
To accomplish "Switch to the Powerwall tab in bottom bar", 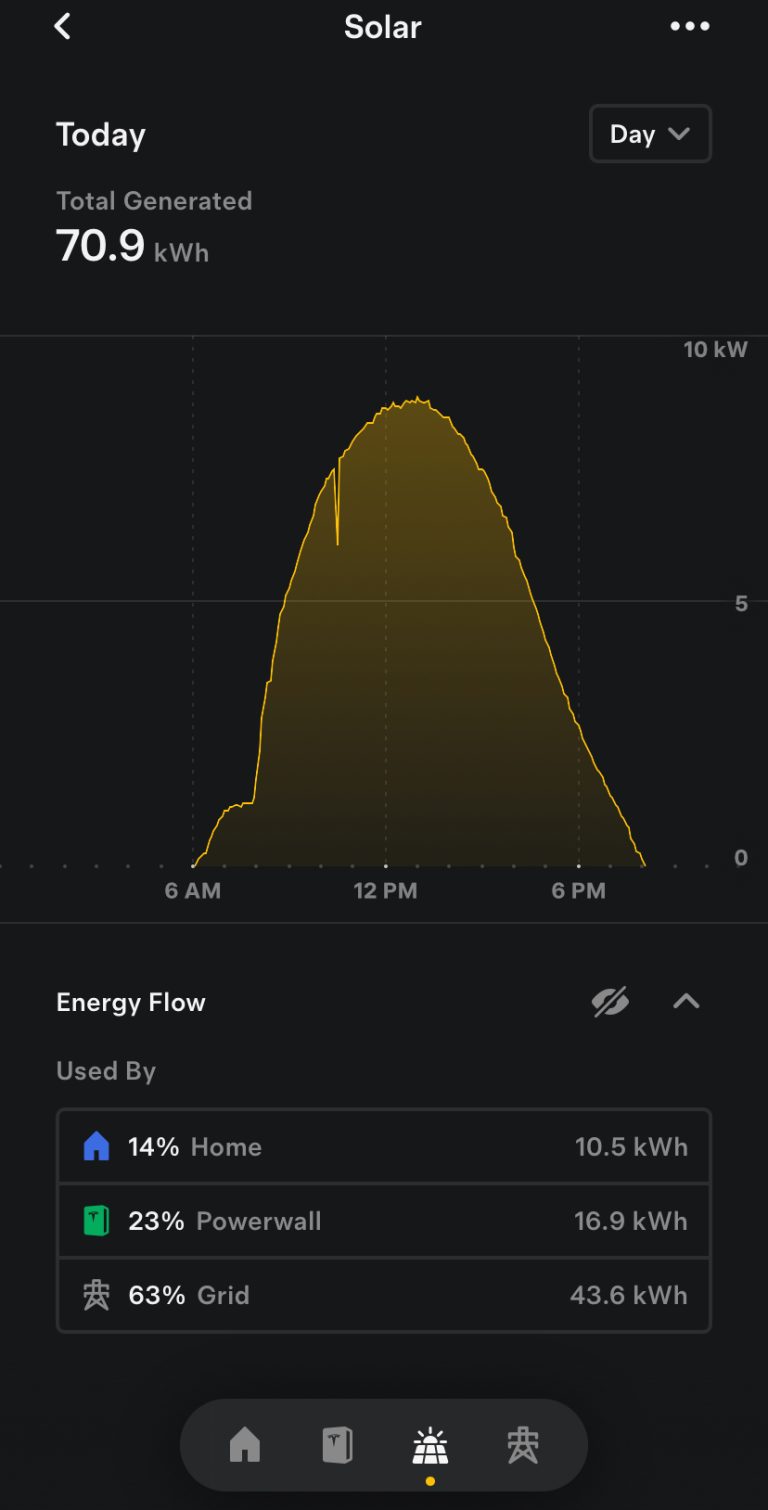I will pos(338,1446).
